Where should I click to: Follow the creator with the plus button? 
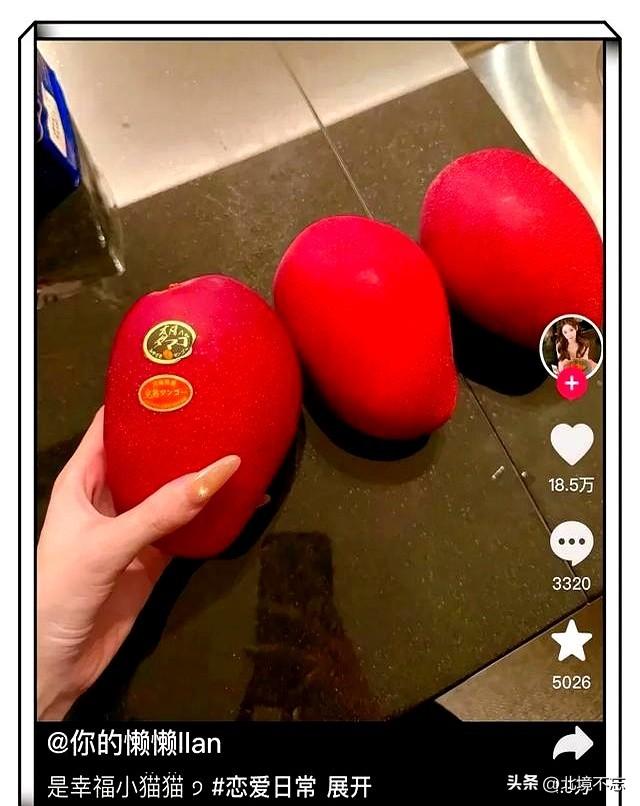[x=572, y=384]
